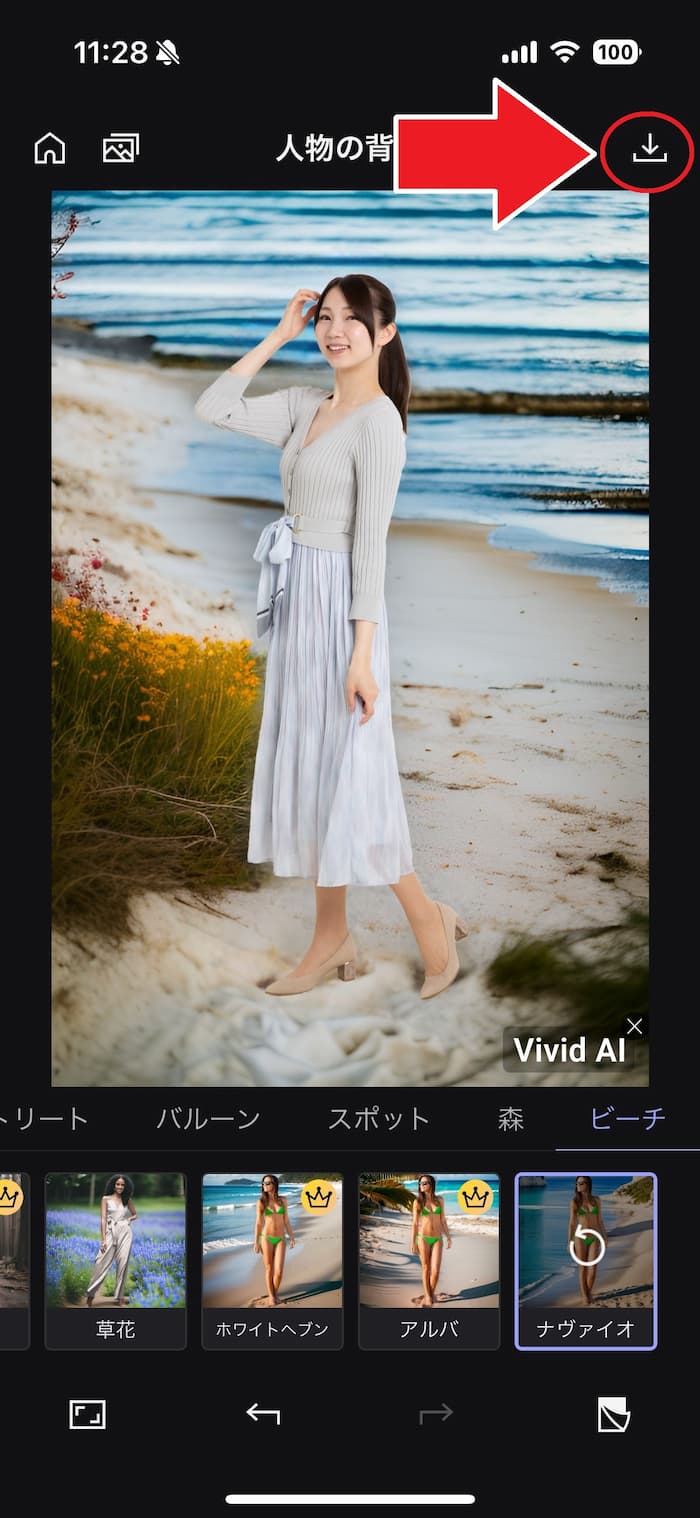Go to the home screen icon
Viewport: 700px width, 1518px height.
pyautogui.click(x=49, y=149)
